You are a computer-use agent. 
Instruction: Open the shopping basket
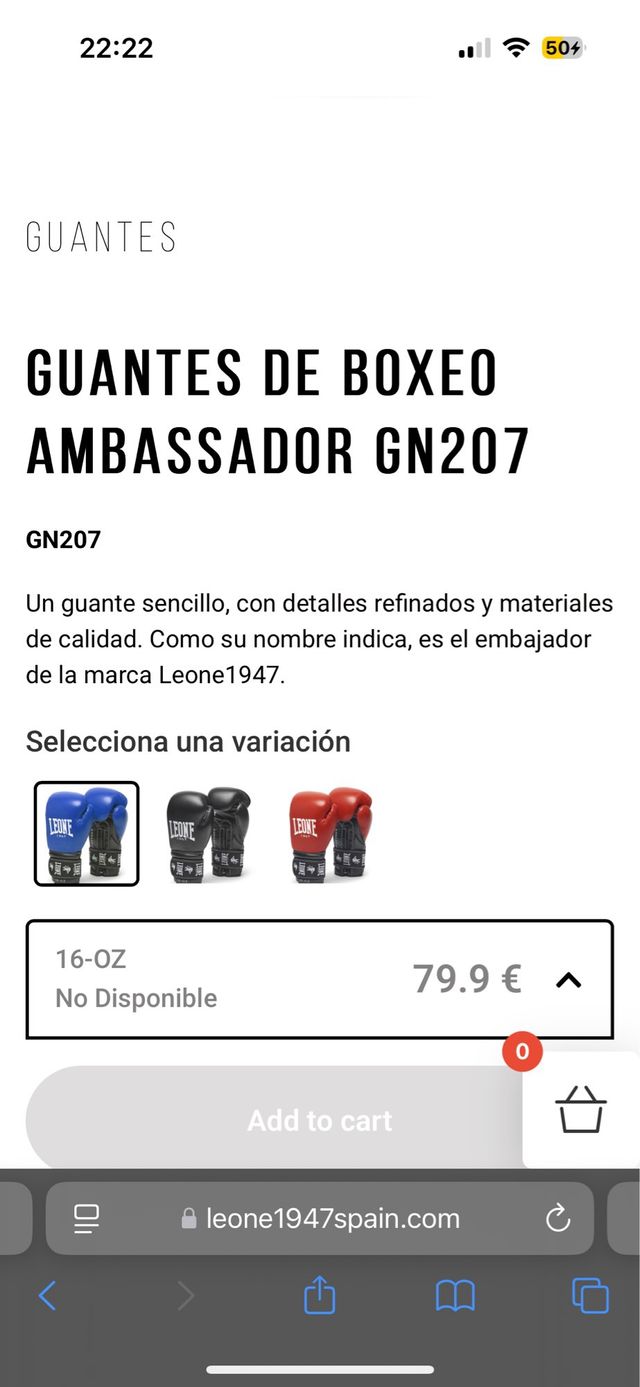pos(581,1110)
